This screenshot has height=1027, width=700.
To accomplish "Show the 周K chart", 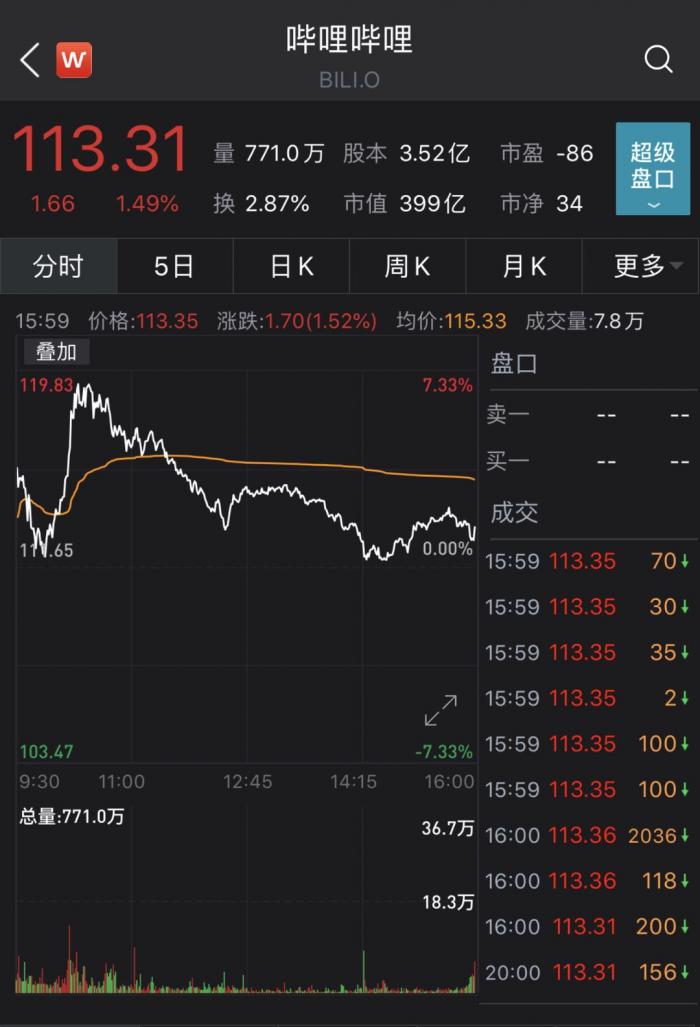I will [407, 266].
